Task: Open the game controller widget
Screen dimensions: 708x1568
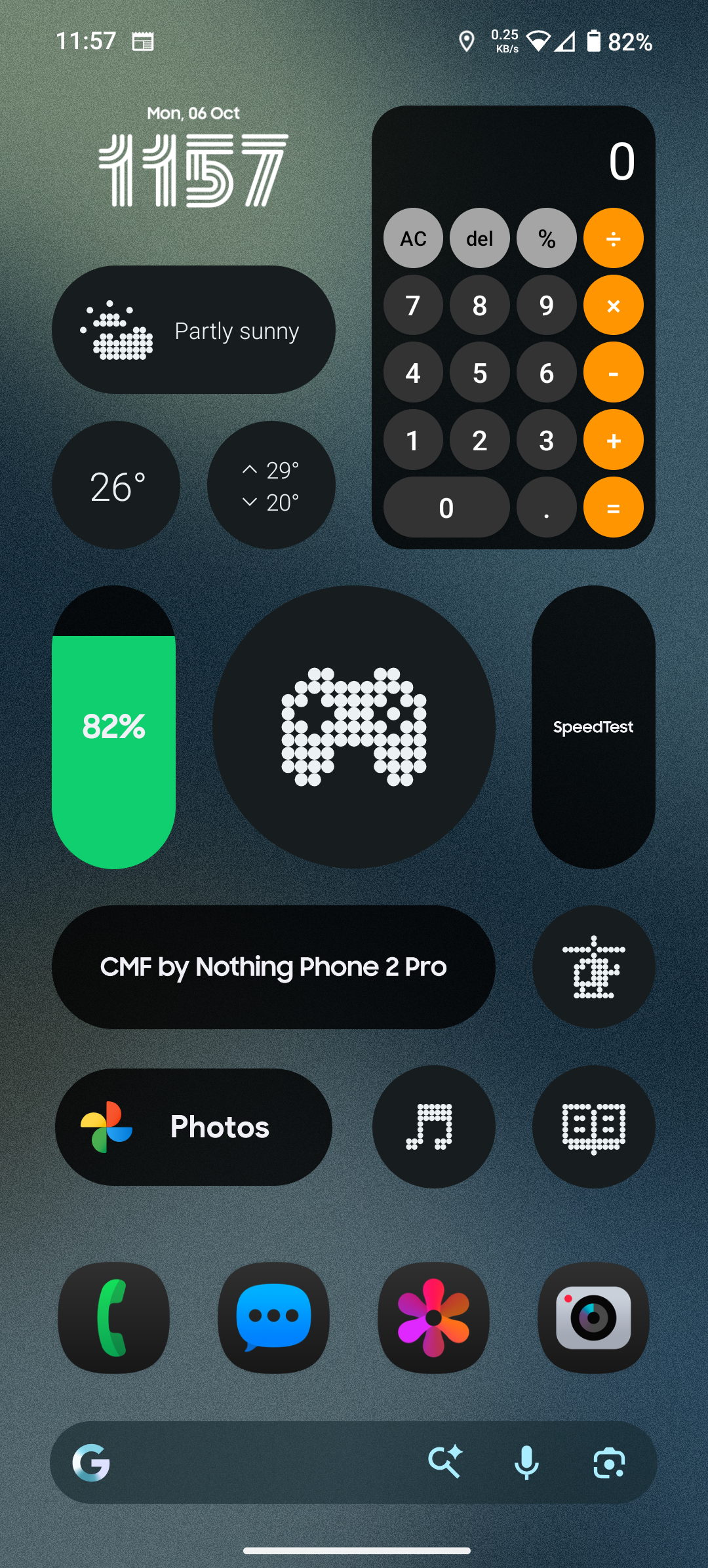Action: [354, 727]
